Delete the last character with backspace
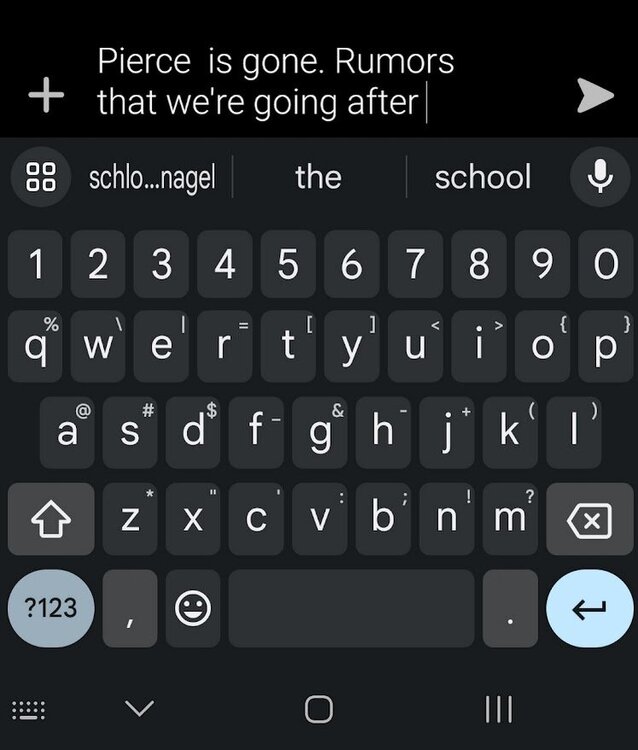638x750 pixels. (588, 518)
